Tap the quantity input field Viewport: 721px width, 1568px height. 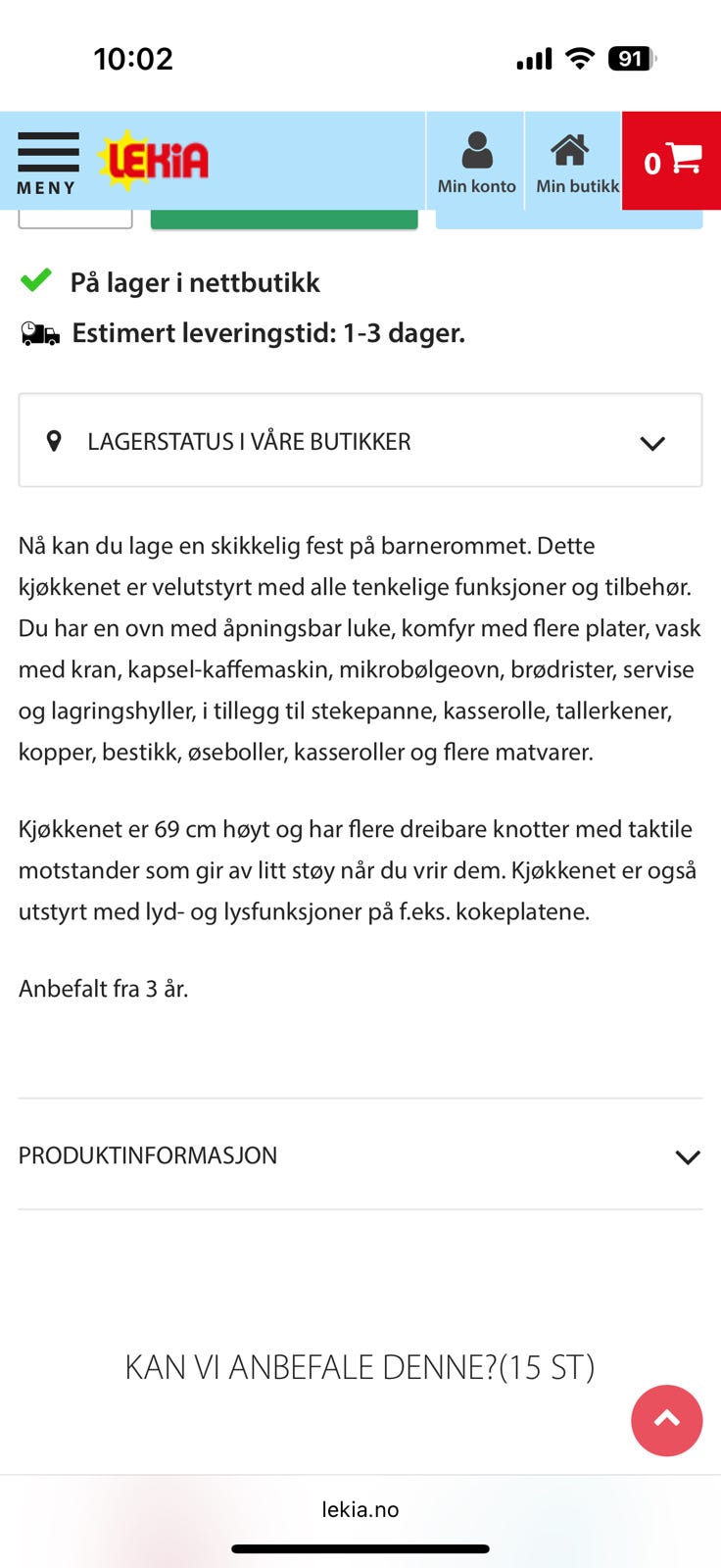74,214
